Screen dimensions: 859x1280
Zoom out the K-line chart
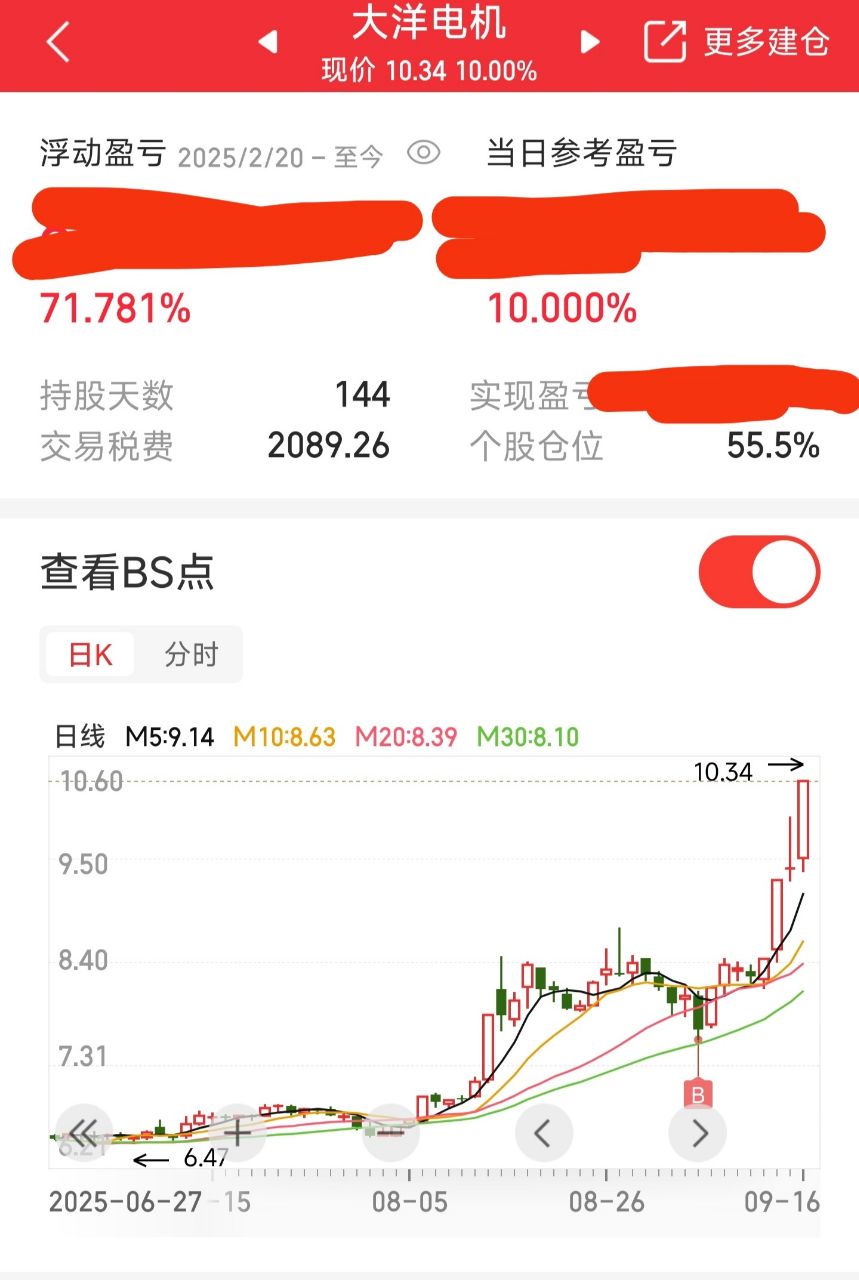click(390, 1133)
